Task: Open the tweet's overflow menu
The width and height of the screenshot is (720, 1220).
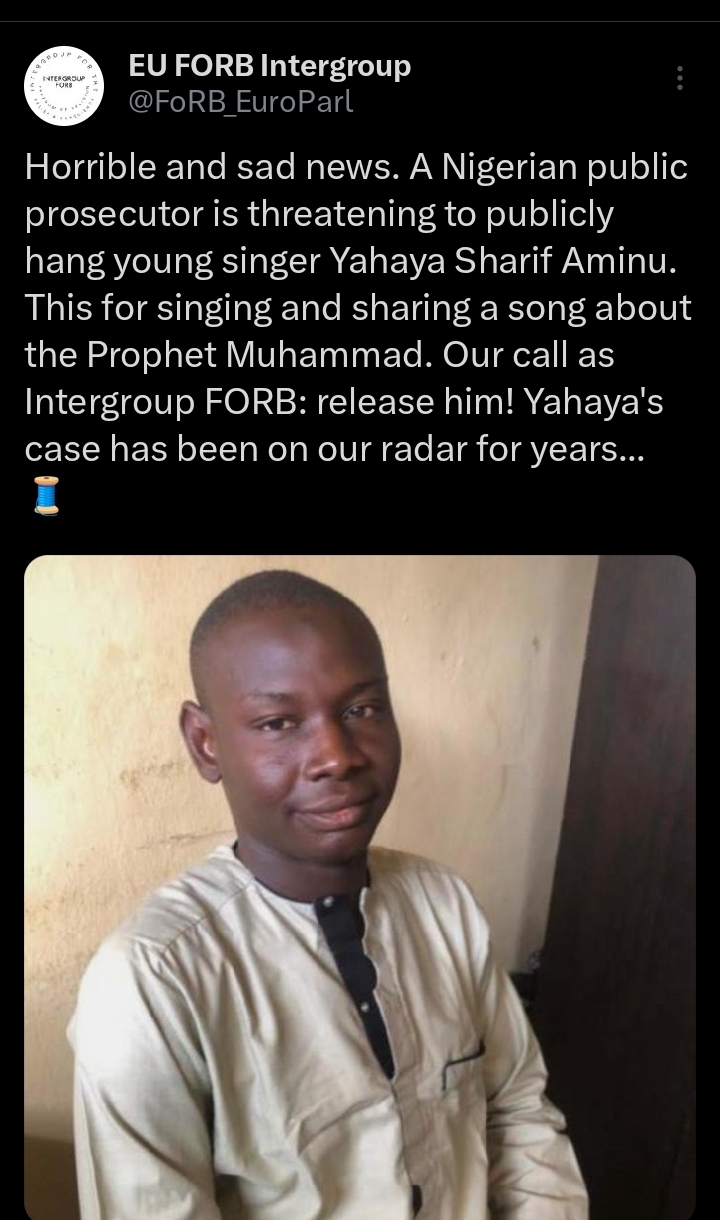Action: point(680,78)
